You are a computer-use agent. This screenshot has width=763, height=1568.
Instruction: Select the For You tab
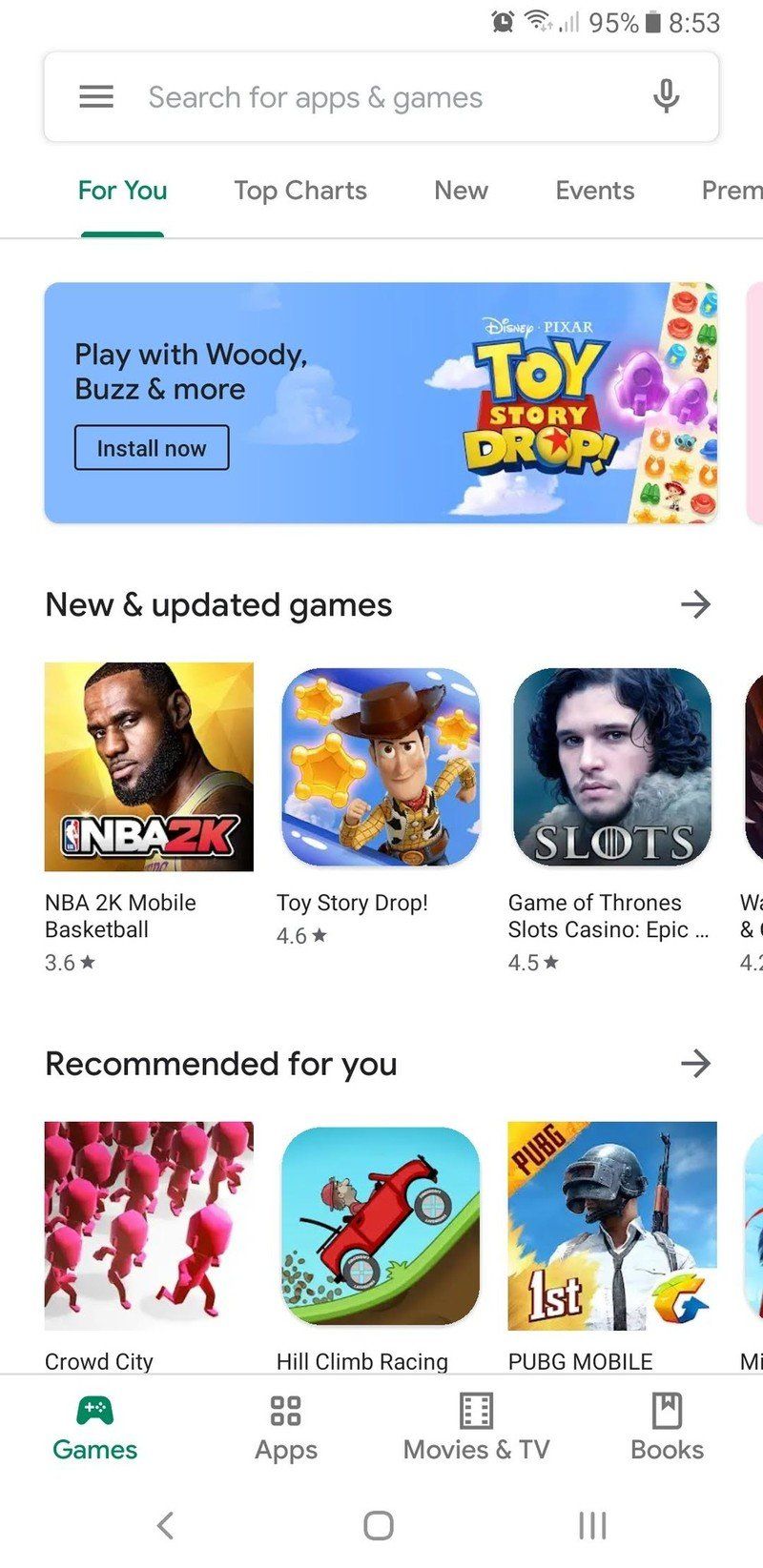coord(122,191)
